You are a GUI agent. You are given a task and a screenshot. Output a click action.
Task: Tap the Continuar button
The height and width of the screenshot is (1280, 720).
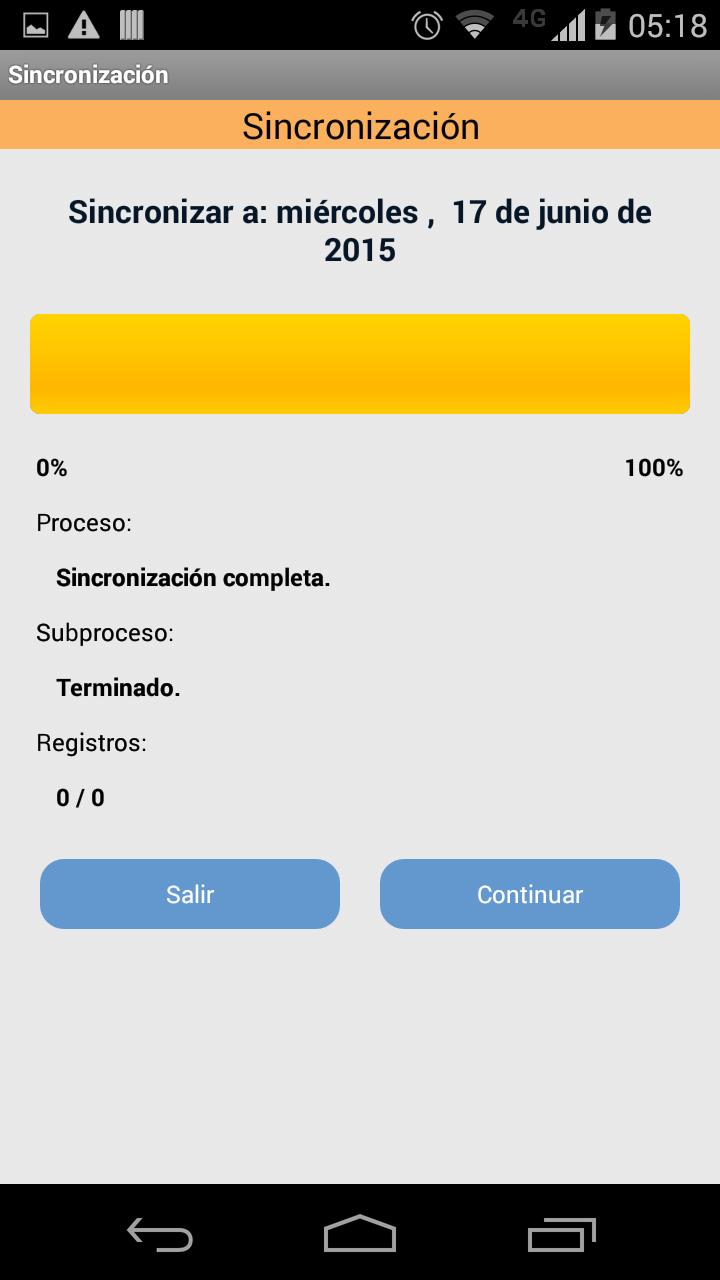[529, 894]
